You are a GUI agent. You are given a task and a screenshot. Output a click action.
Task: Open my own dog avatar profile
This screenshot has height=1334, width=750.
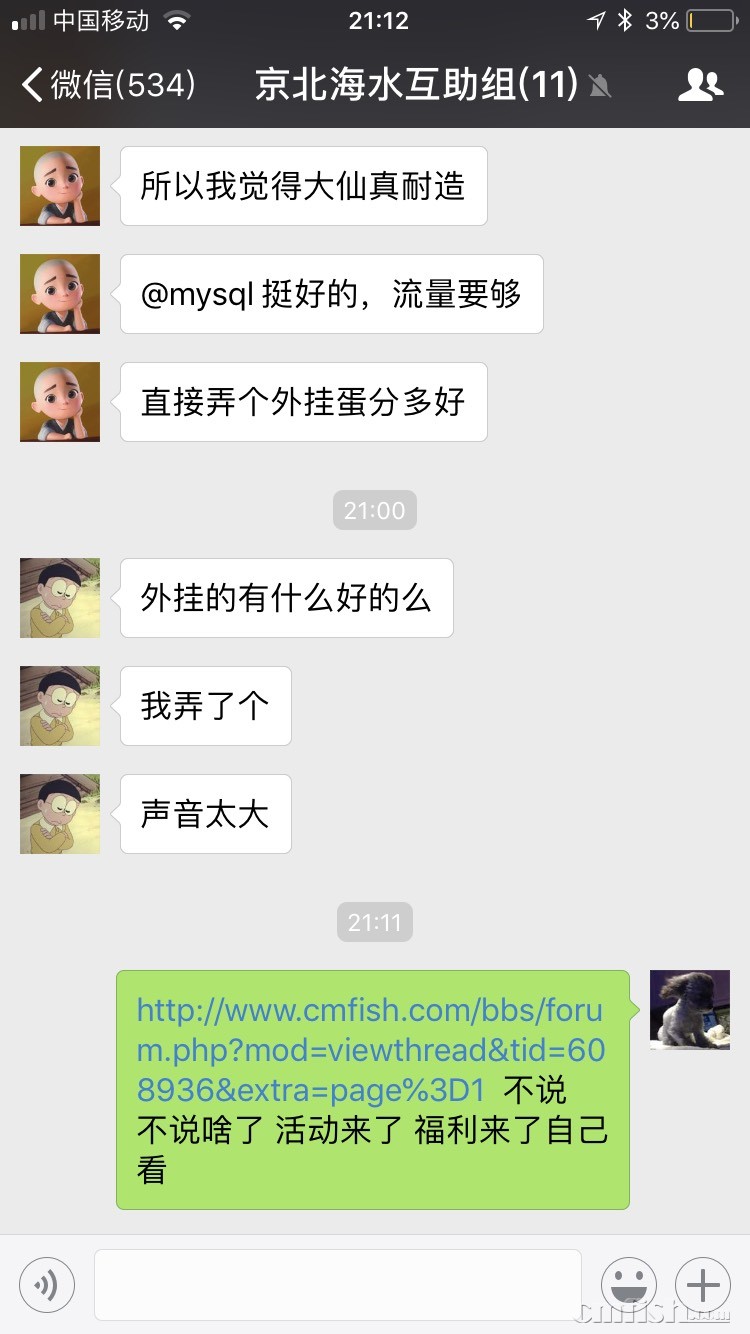coord(690,1009)
